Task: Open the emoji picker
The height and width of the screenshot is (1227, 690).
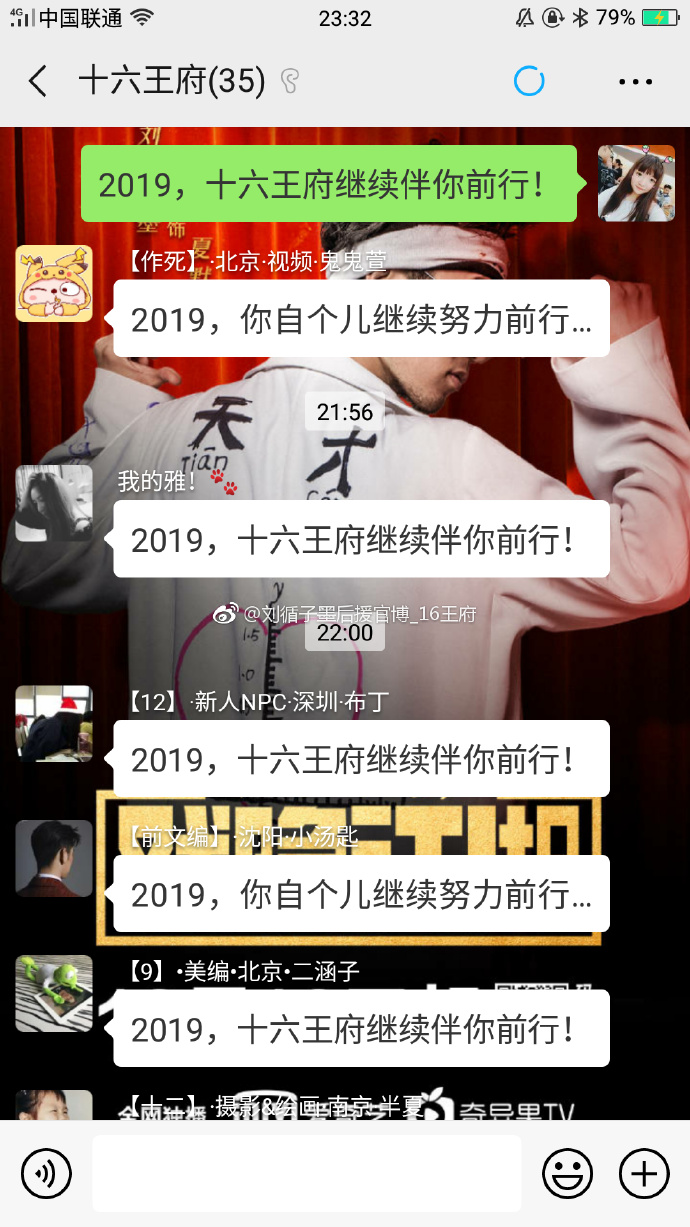Action: point(567,1173)
